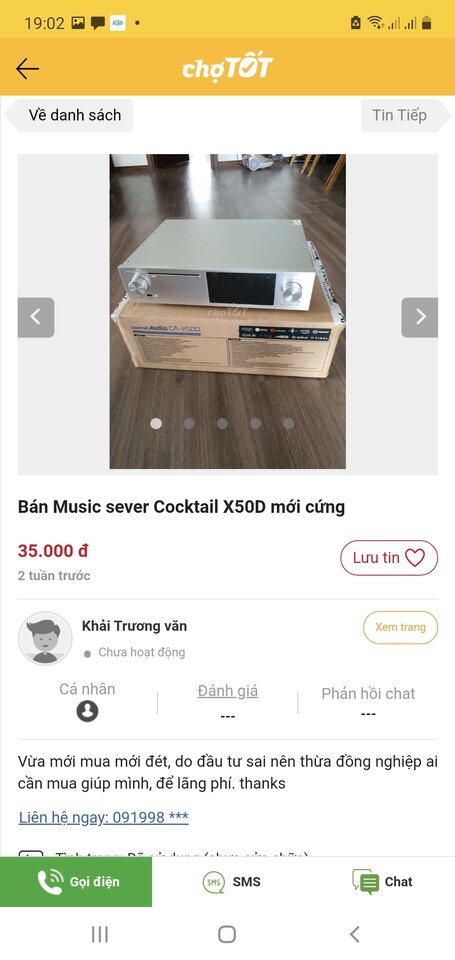Send an SMS to the seller
Screen dimensions: 455x960
(x=231, y=882)
